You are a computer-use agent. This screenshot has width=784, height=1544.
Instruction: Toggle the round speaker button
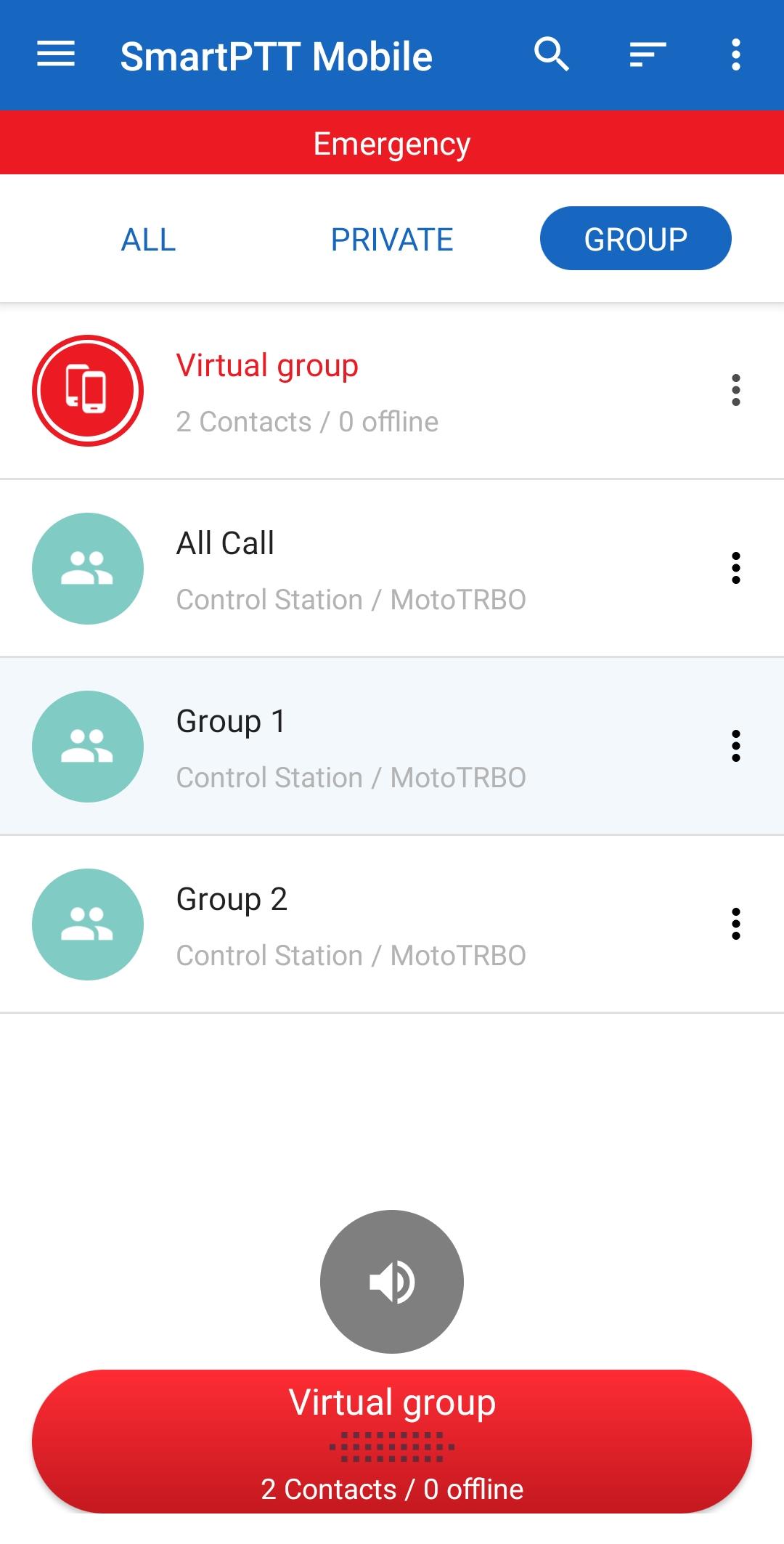tap(392, 1282)
